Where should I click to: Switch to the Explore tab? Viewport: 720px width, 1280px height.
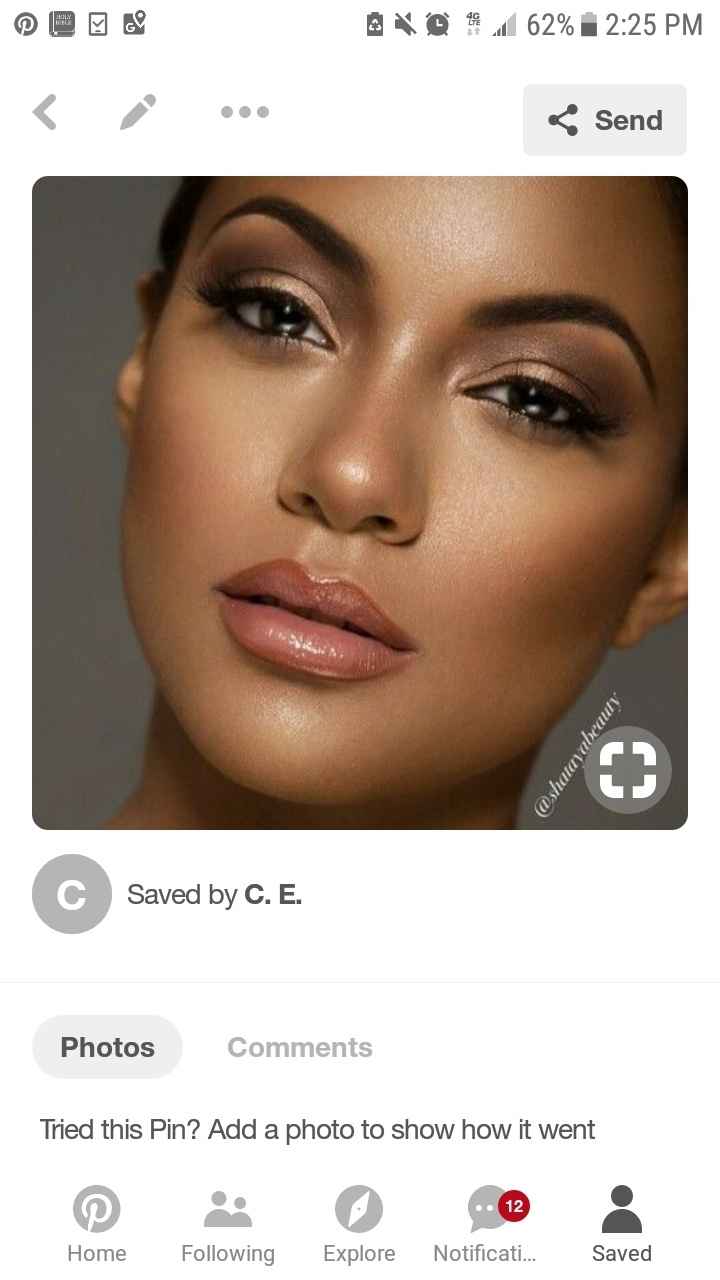(359, 1225)
